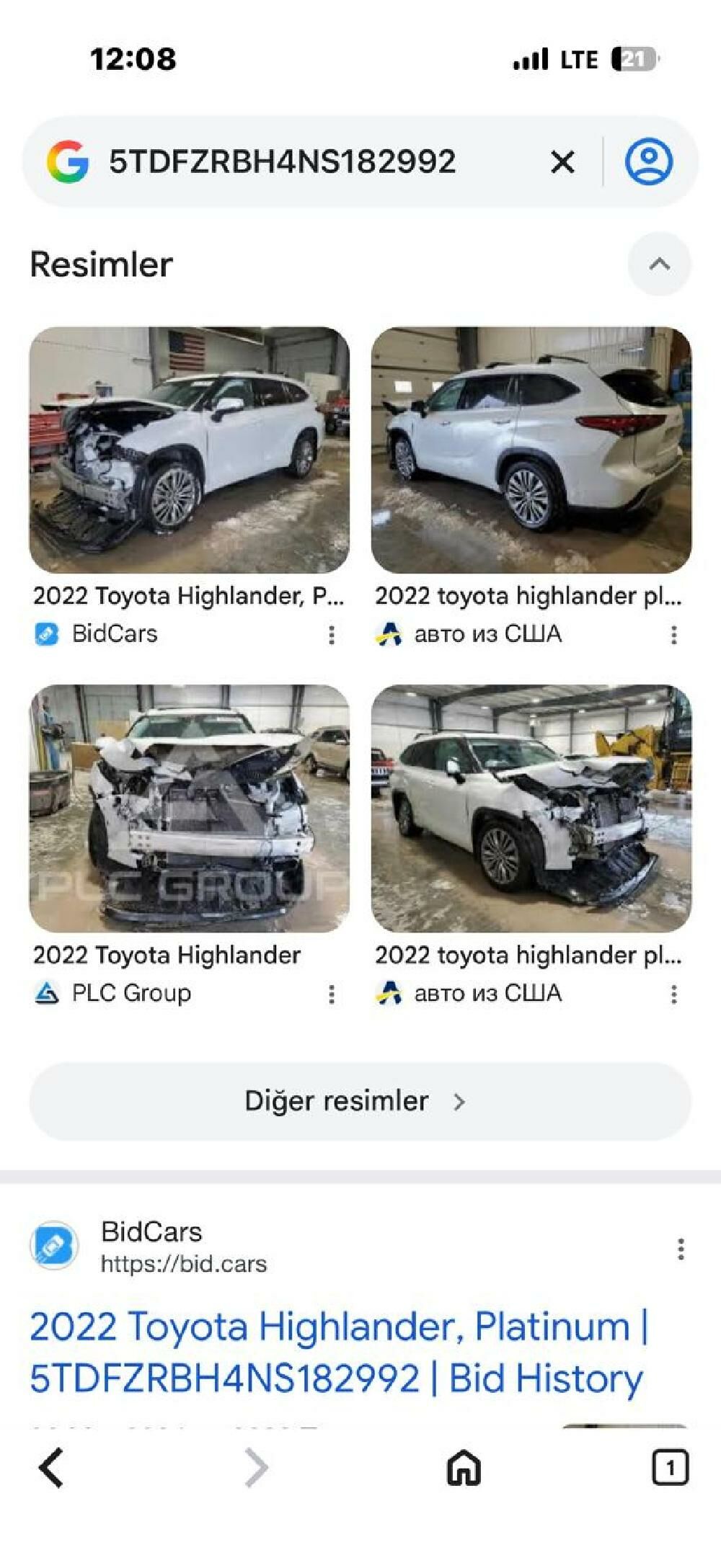The image size is (721, 1568).
Task: Open overflow menu for BidCars web result
Action: tap(681, 1249)
